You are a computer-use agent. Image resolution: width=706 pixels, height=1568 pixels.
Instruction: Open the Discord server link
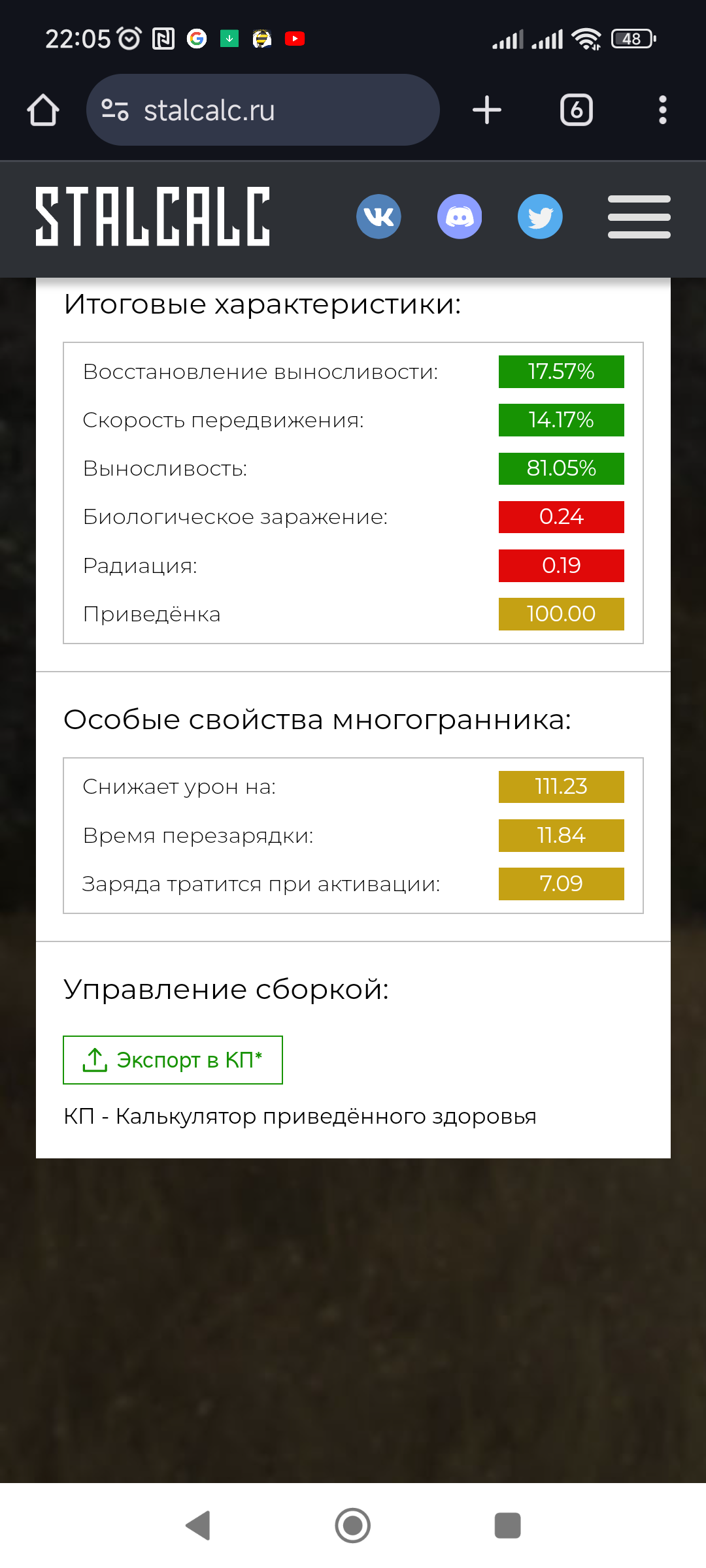[x=460, y=216]
